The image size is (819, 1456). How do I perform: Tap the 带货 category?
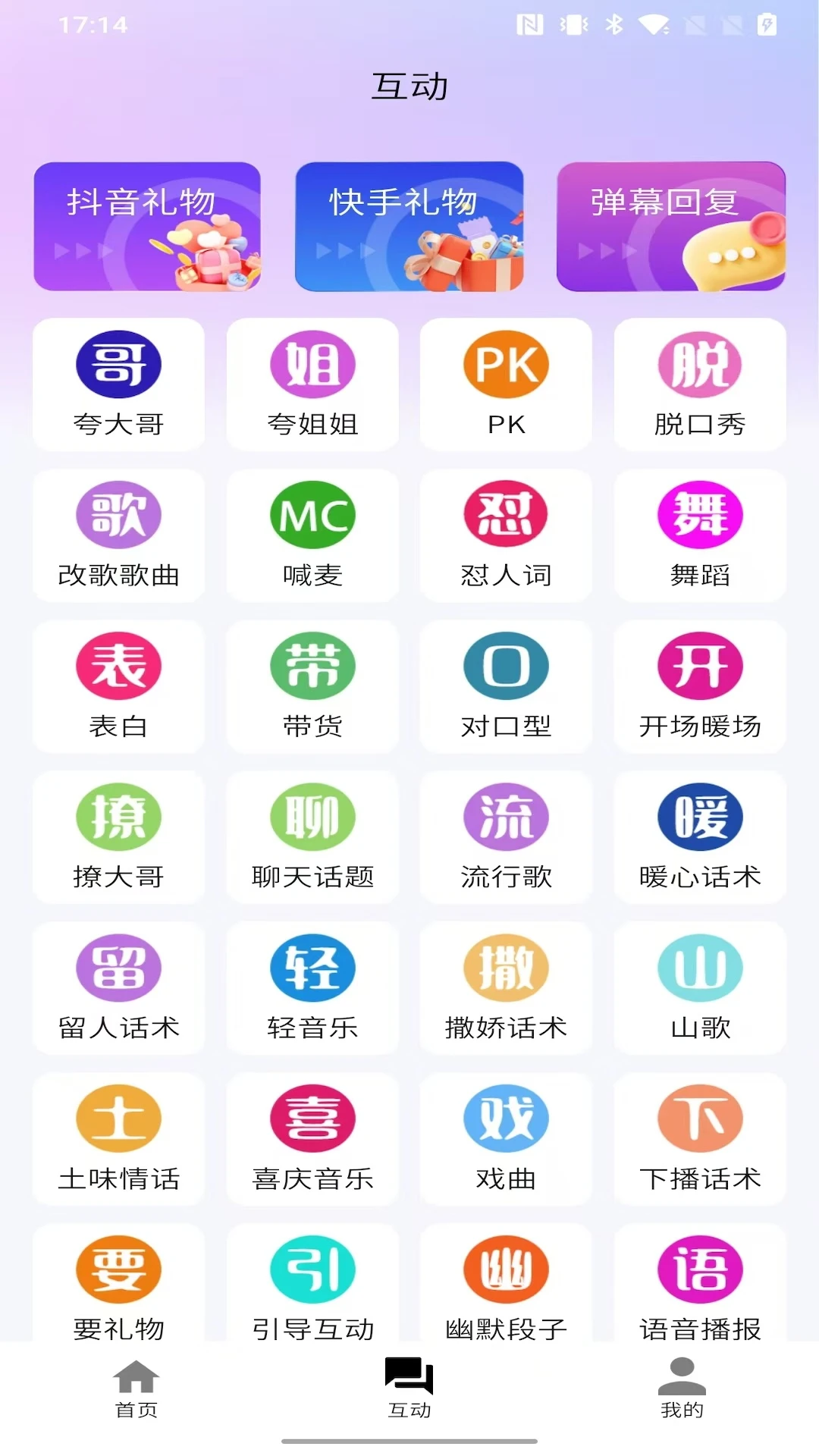tap(312, 686)
